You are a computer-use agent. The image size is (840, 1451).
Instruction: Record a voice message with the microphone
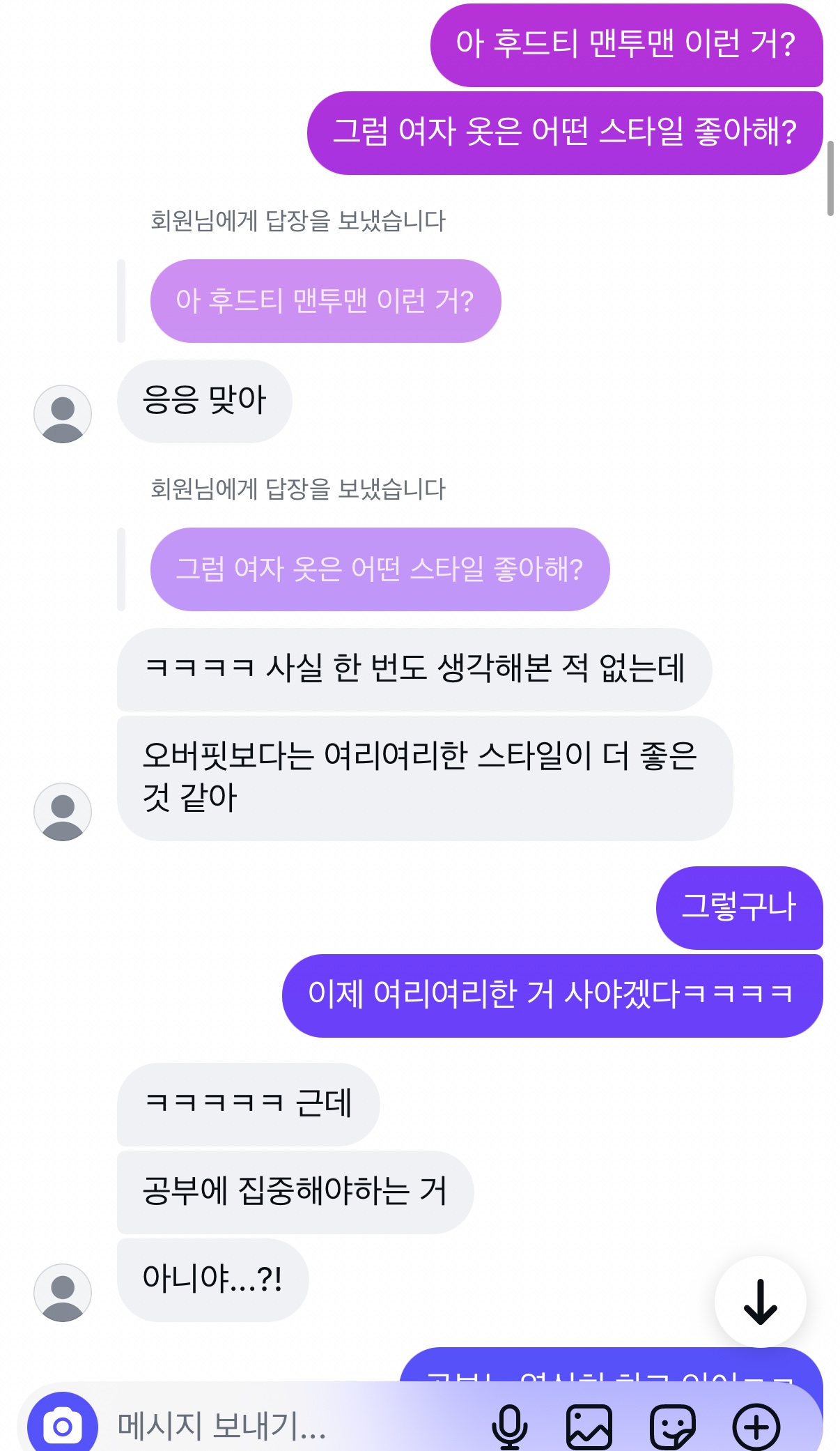pyautogui.click(x=510, y=1426)
